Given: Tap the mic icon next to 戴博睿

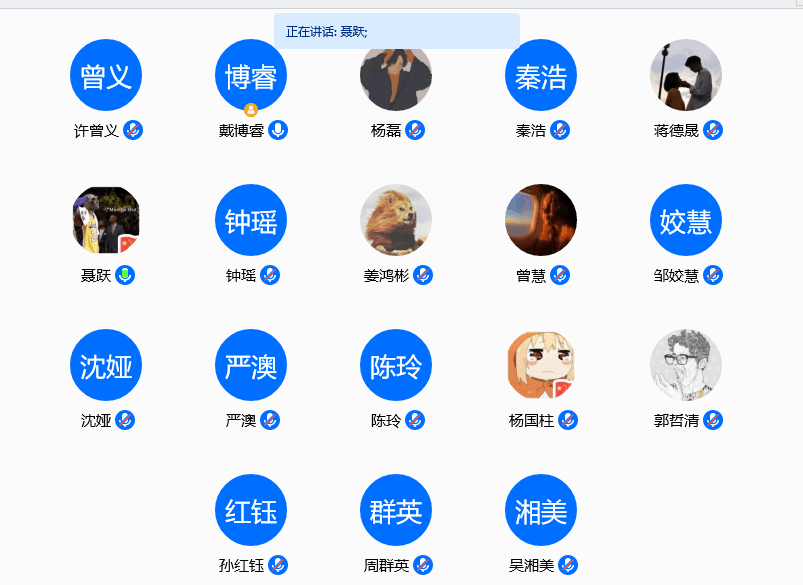Looking at the screenshot, I should (x=278, y=130).
